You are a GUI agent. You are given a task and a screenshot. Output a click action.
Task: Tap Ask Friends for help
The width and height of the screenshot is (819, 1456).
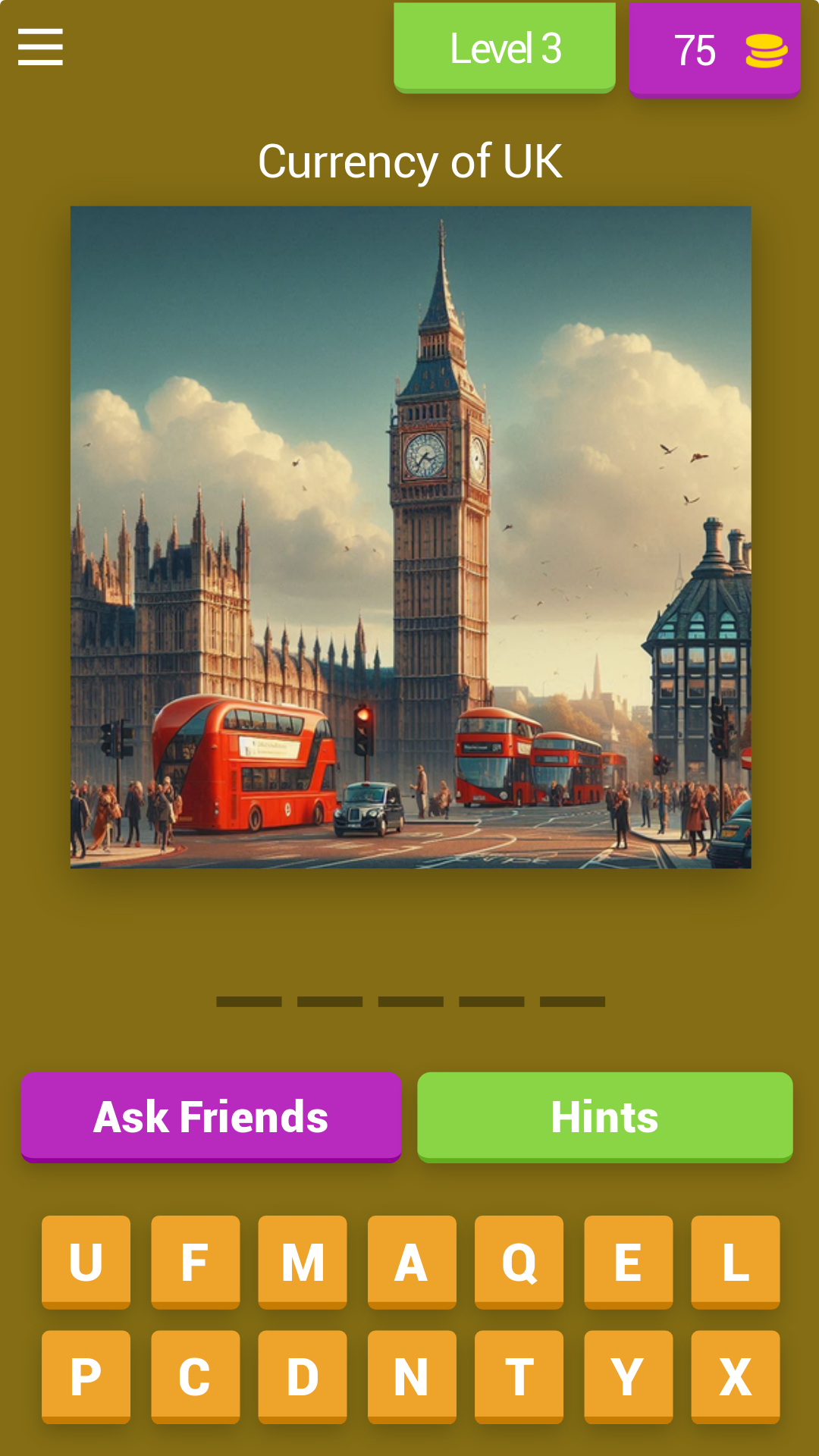(211, 1116)
